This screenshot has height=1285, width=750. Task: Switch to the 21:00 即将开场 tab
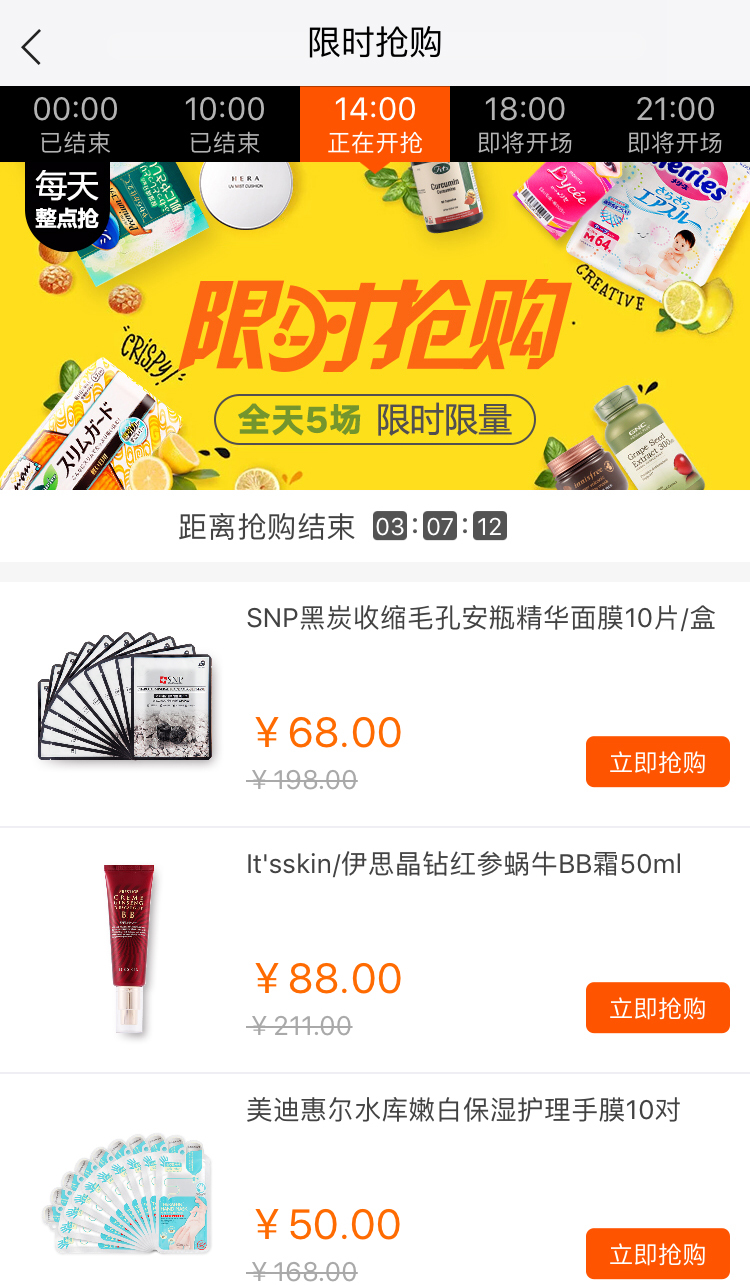point(675,124)
